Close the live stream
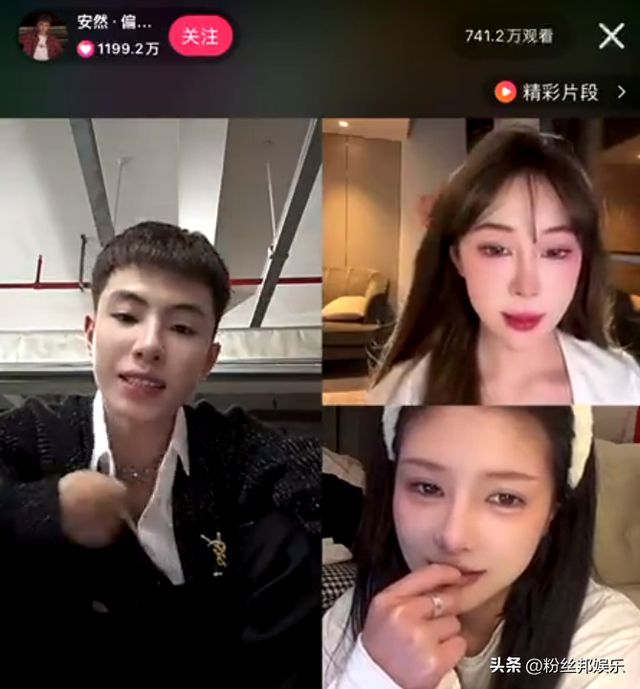 tap(611, 36)
